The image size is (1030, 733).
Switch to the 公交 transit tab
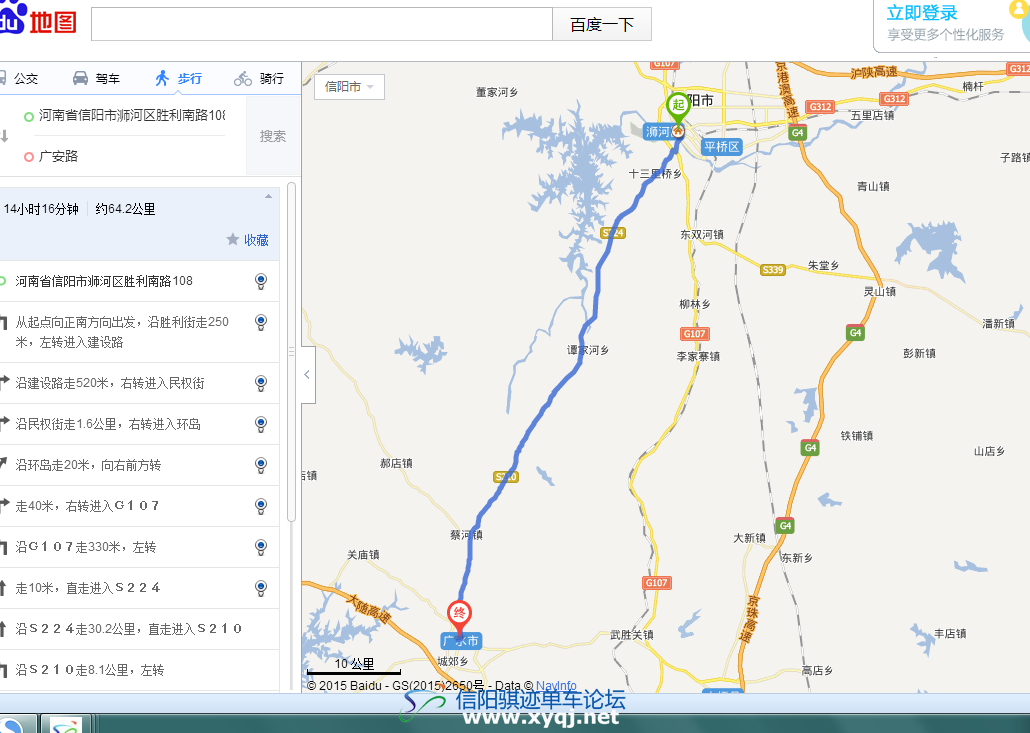[20, 79]
